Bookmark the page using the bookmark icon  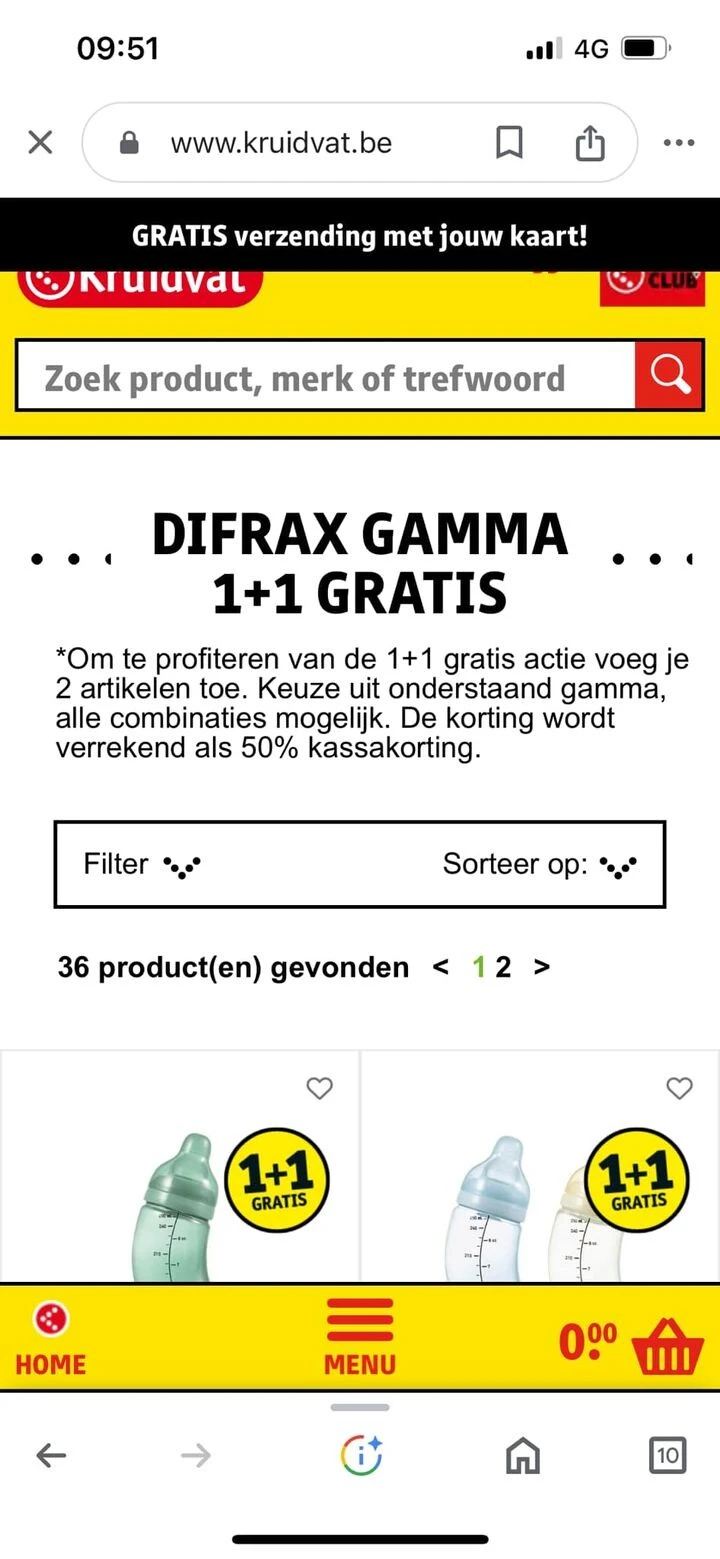pos(510,142)
